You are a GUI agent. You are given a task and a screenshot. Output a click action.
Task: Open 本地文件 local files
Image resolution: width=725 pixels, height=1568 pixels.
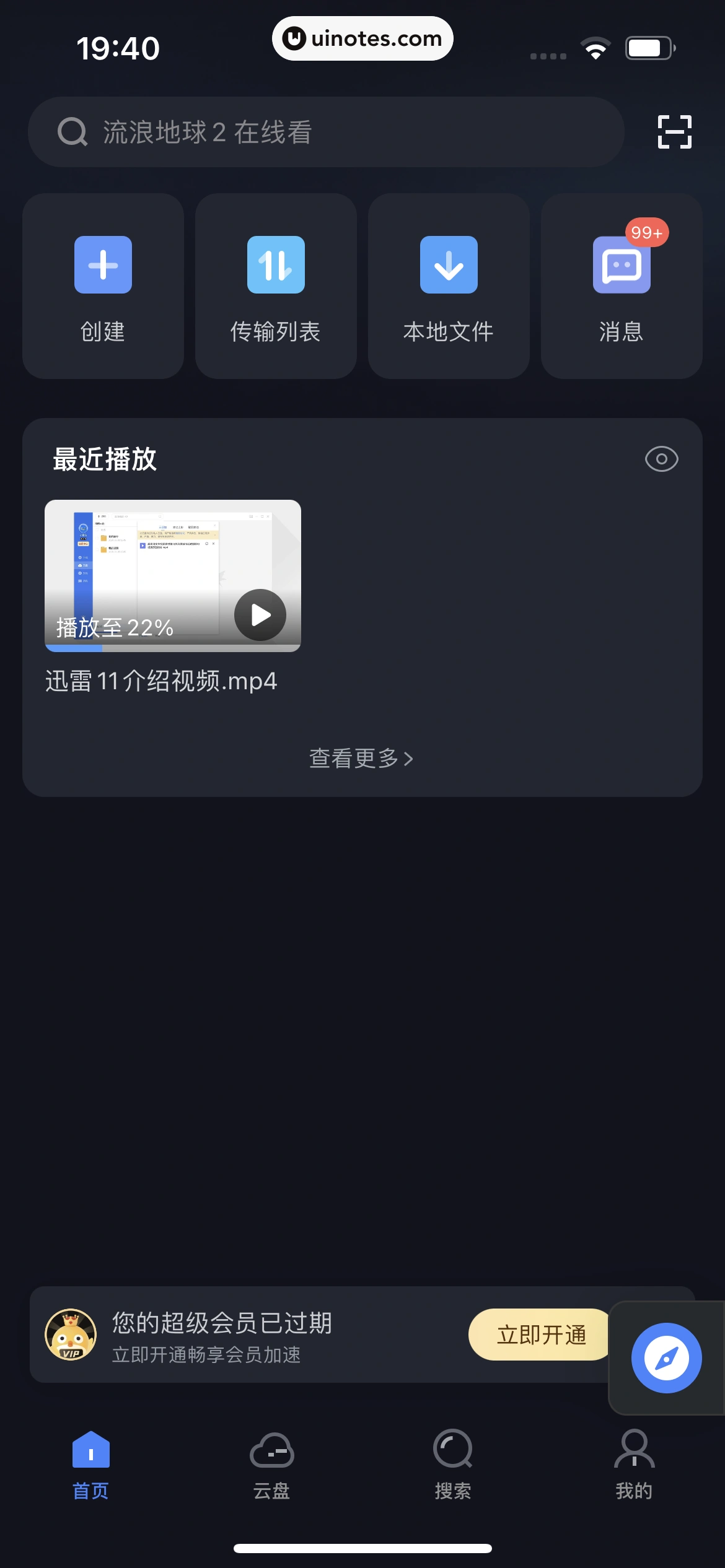click(x=449, y=286)
